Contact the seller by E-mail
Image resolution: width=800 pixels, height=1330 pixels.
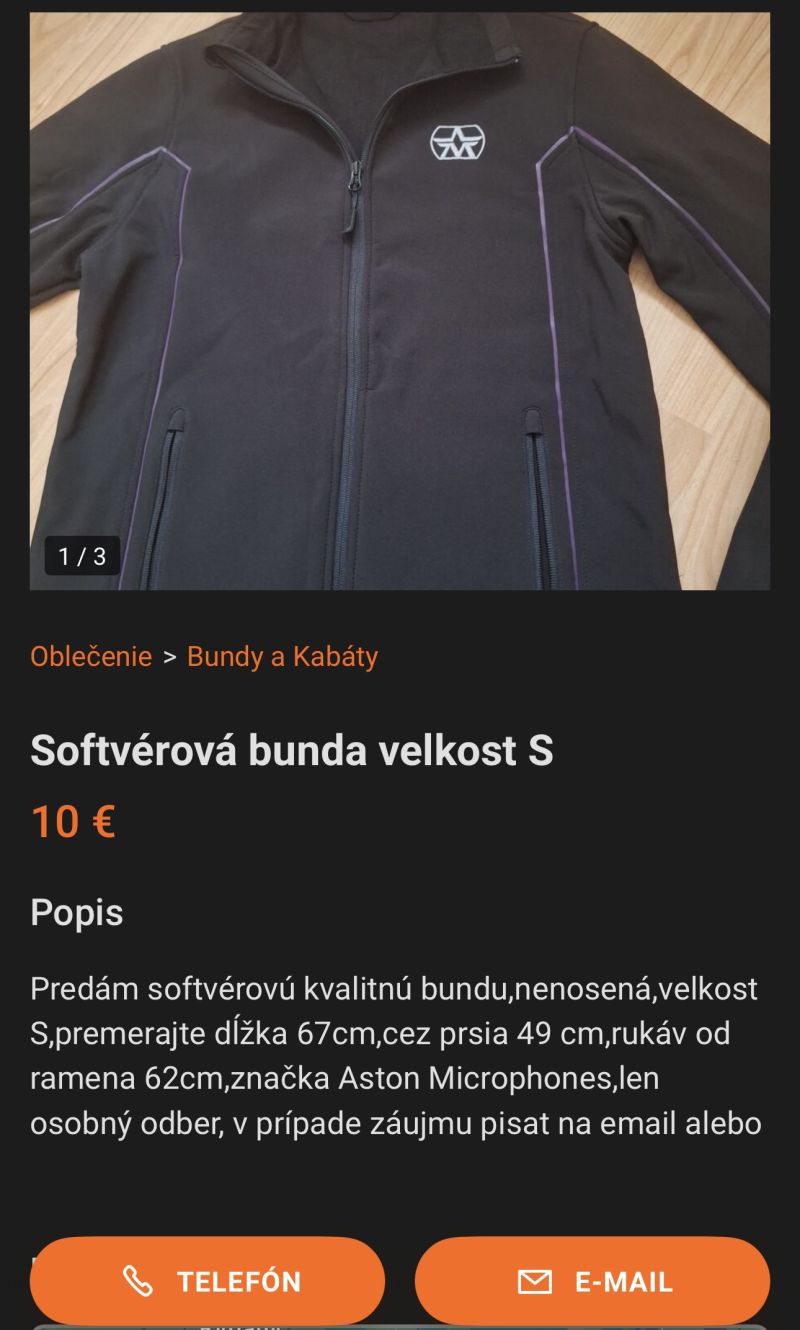[x=592, y=1281]
